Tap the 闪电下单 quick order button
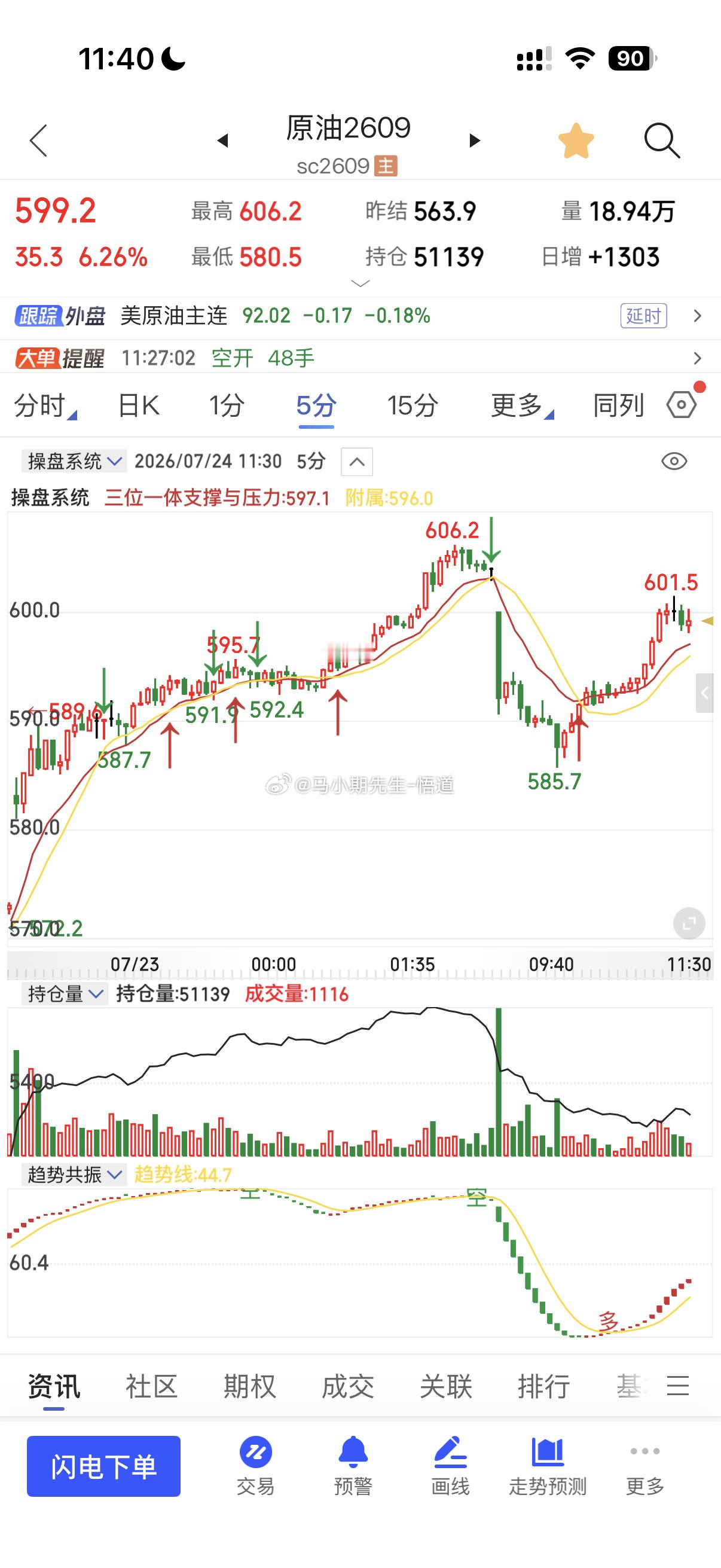Viewport: 721px width, 1568px height. pos(103,1466)
